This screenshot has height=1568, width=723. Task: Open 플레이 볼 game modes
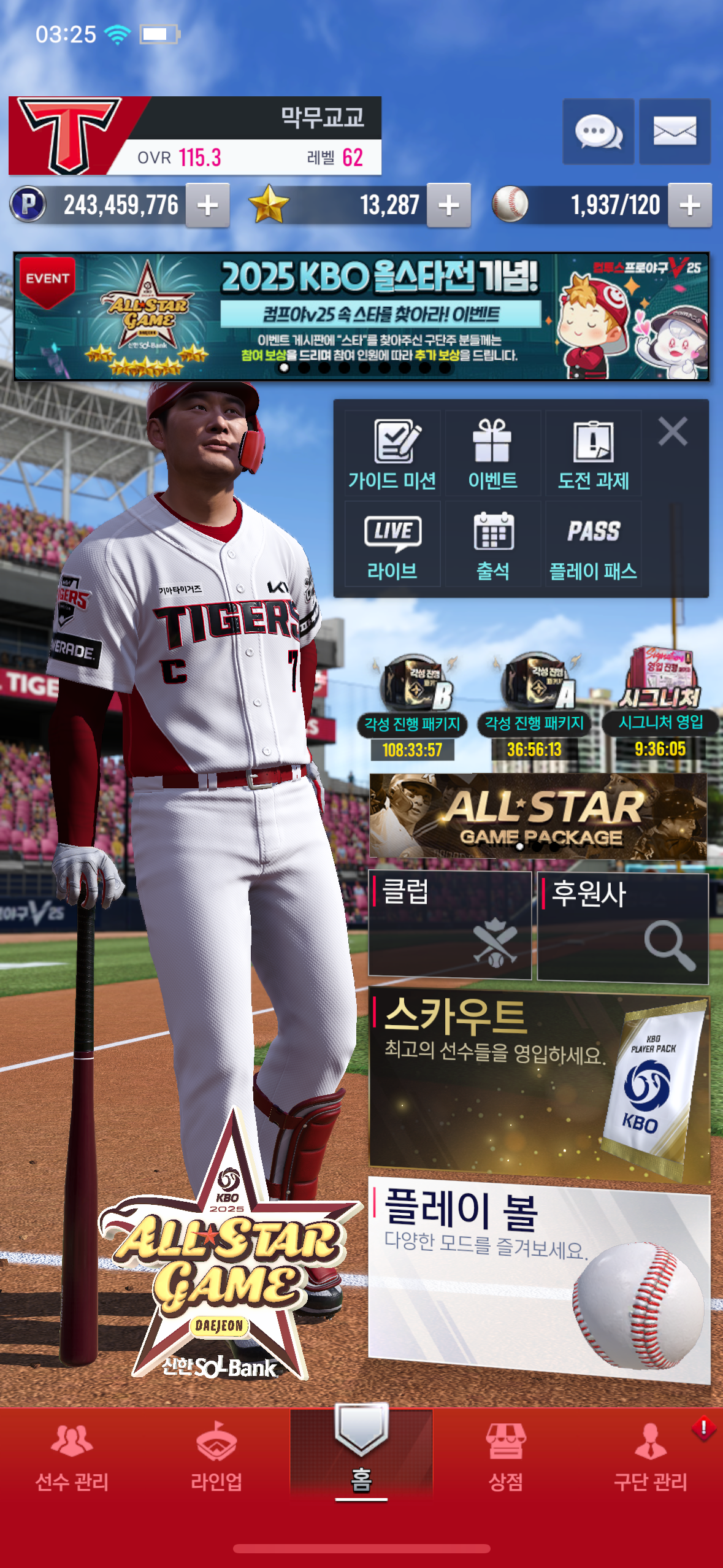[540, 1279]
